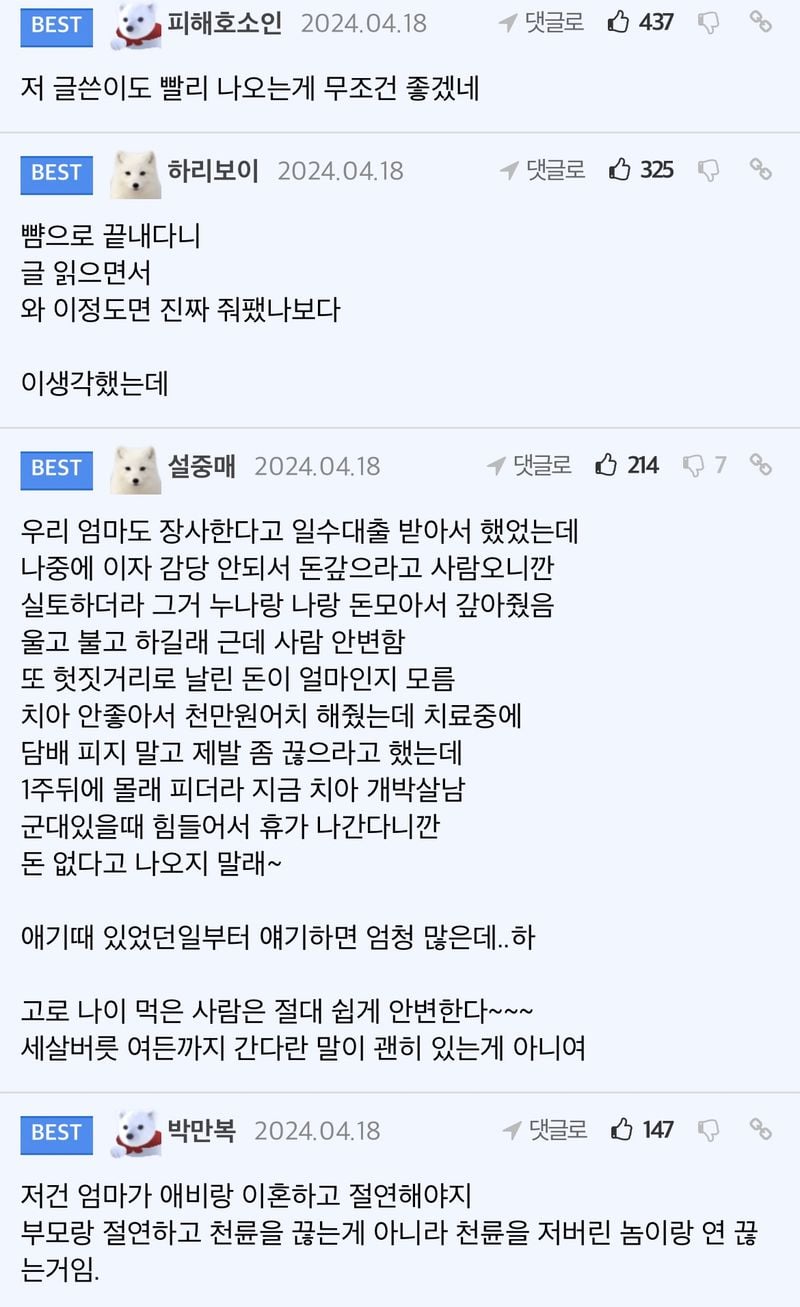This screenshot has width=800, height=1307.
Task: Select 댓글로 on 박만복's comment
Action: pos(545,1130)
